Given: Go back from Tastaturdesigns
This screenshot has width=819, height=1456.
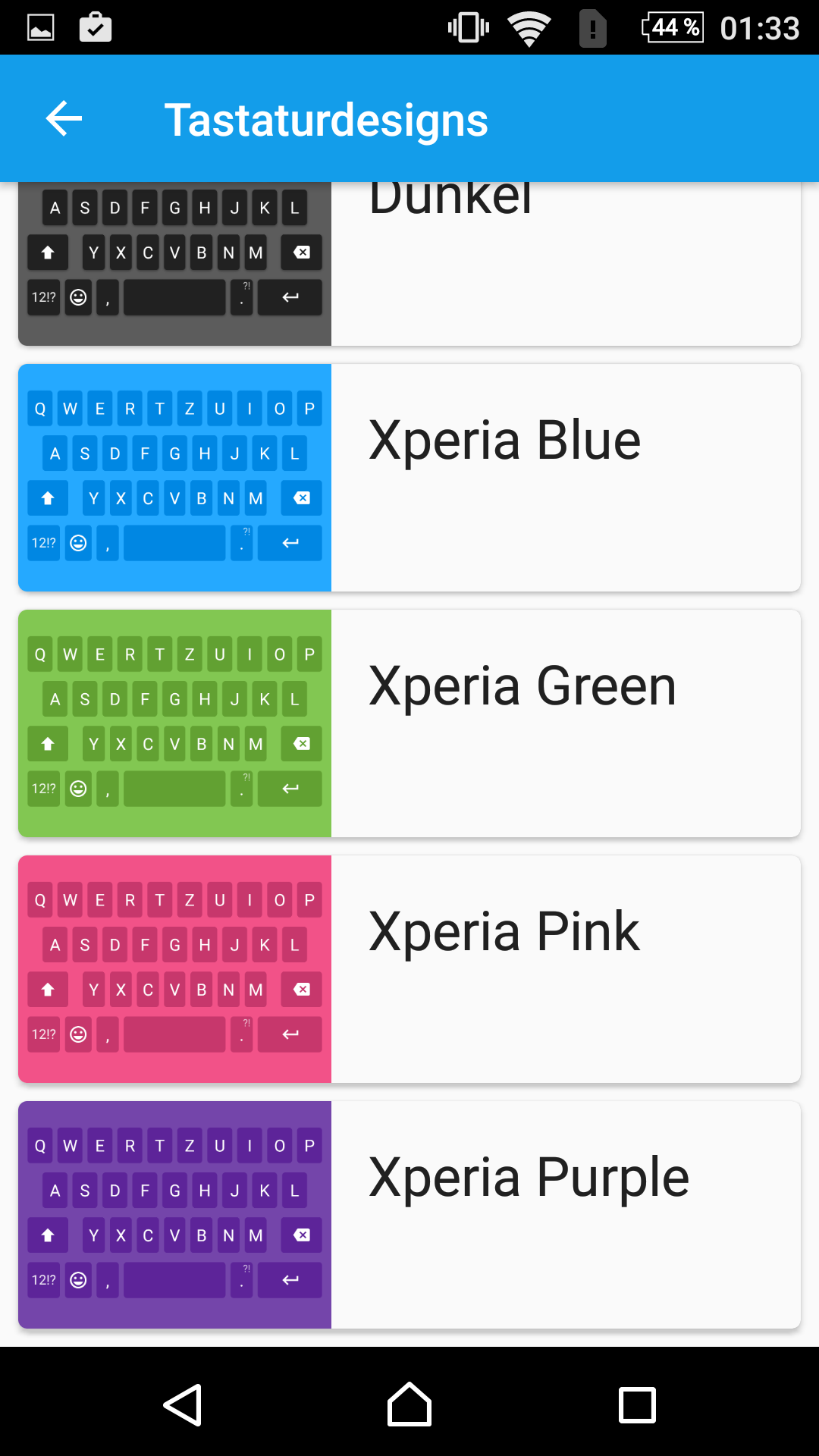Looking at the screenshot, I should 64,119.
